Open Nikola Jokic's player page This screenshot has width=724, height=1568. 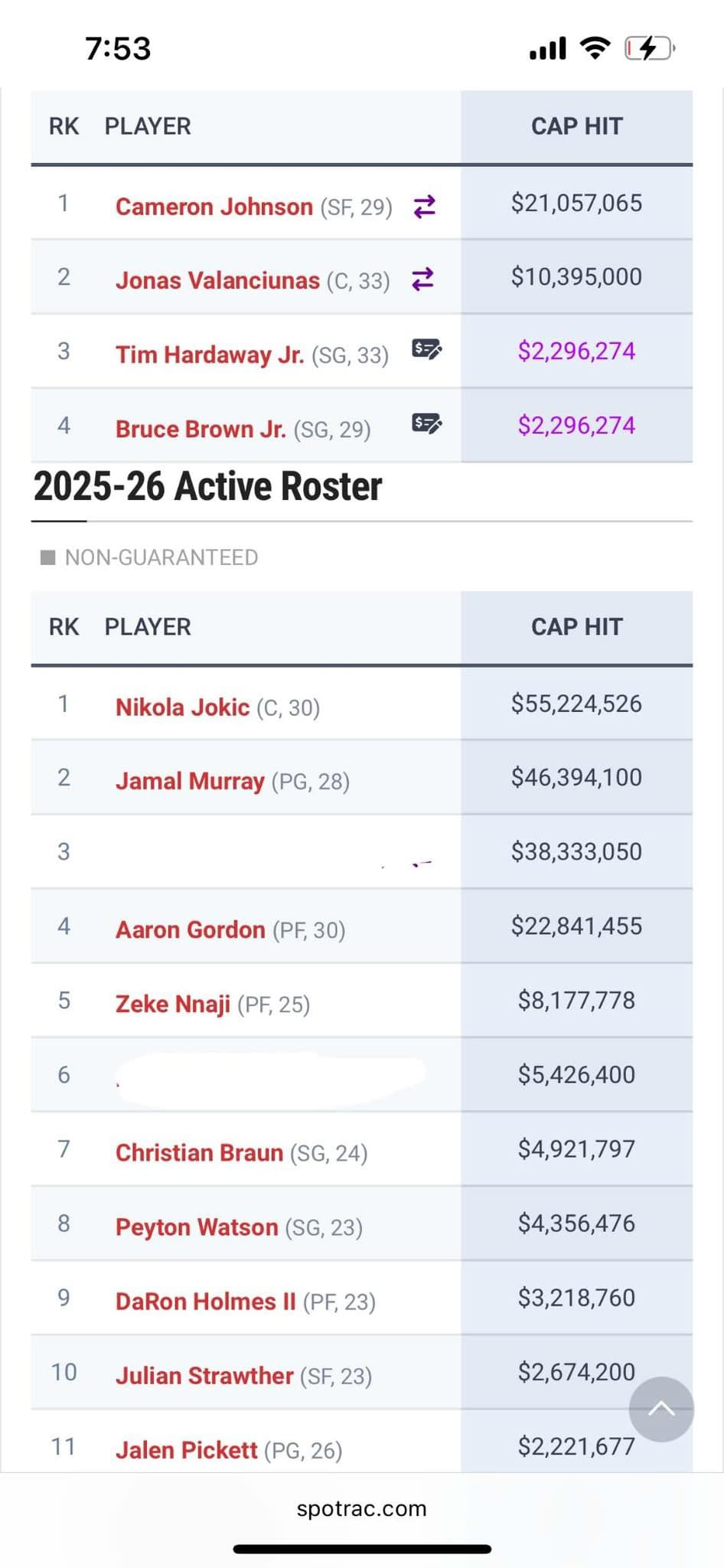182,707
